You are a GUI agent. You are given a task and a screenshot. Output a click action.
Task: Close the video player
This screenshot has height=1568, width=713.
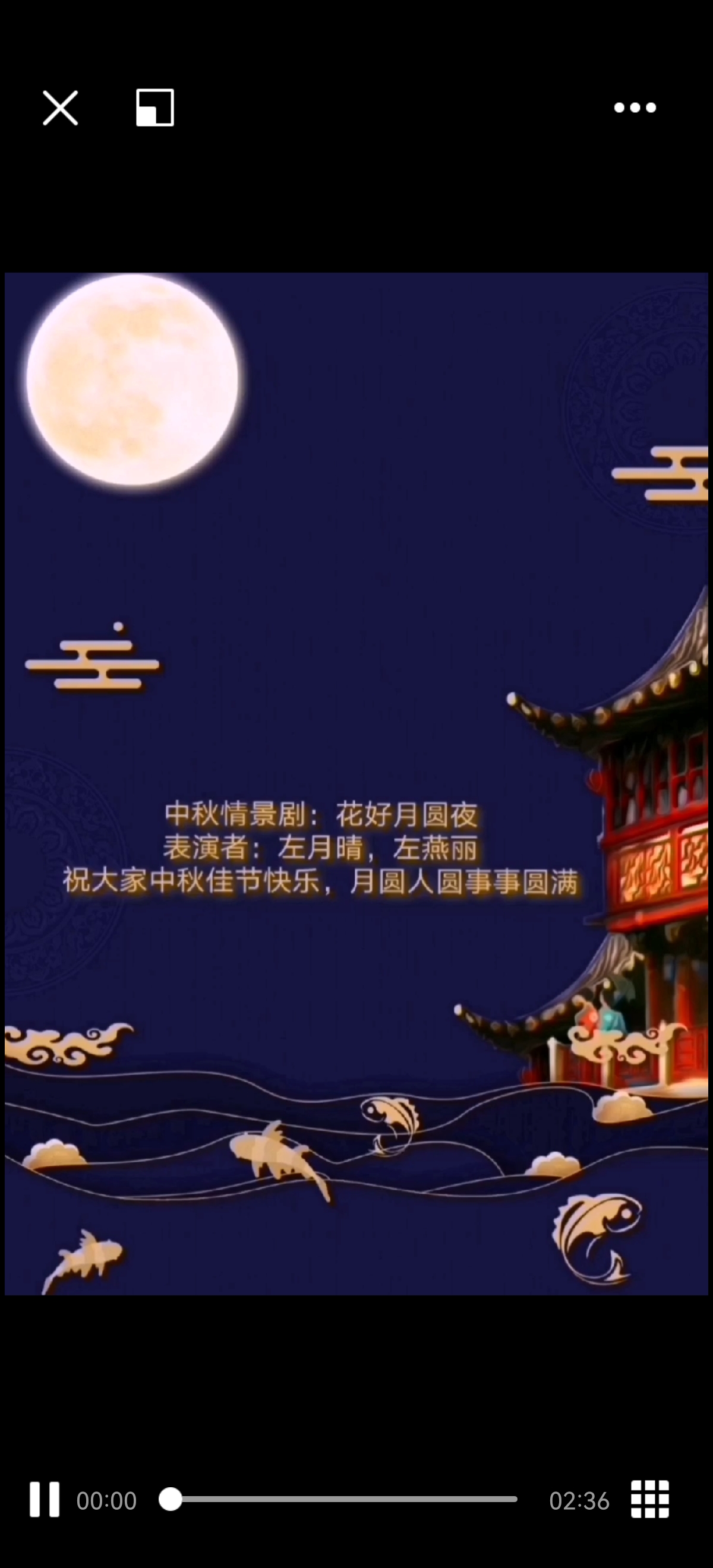pos(60,108)
